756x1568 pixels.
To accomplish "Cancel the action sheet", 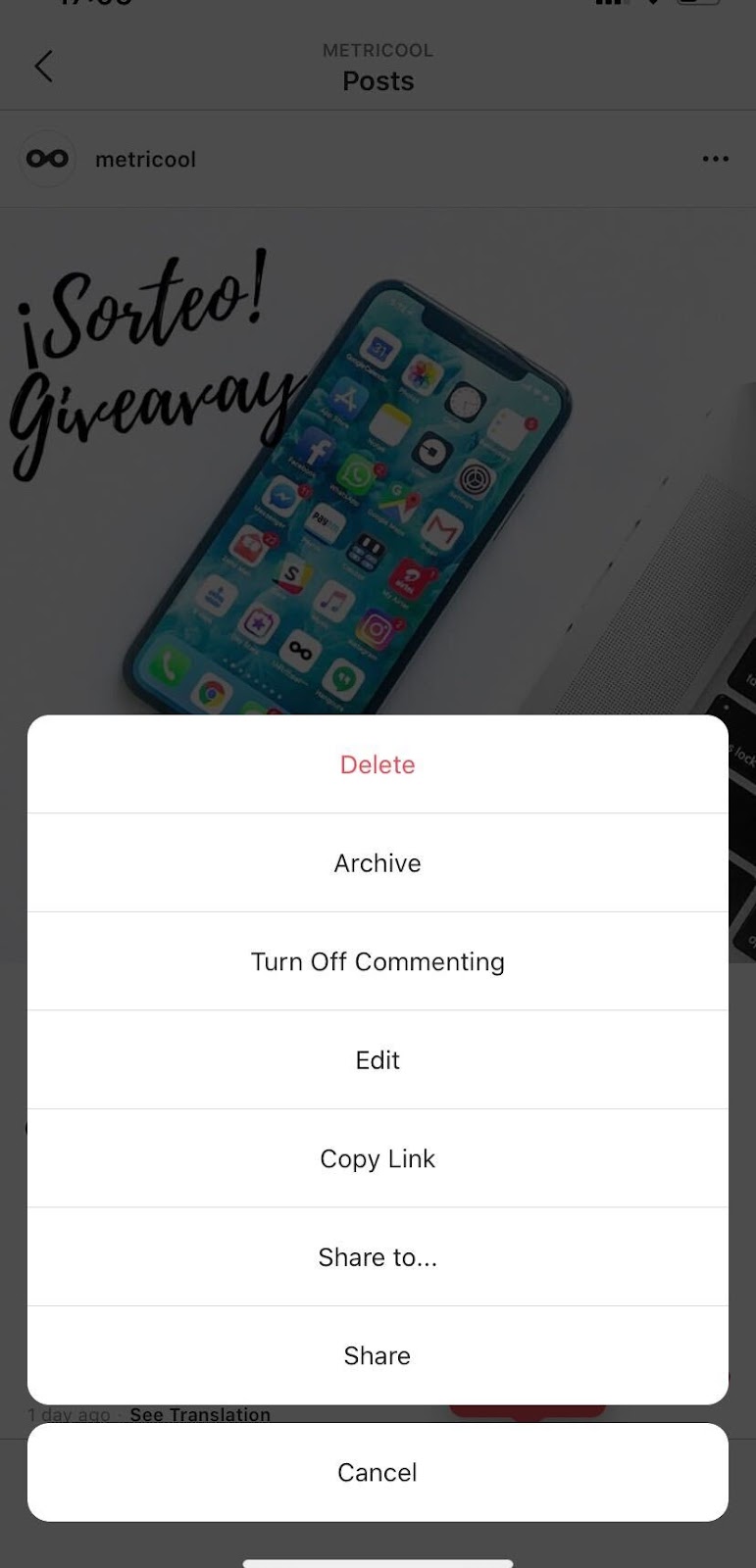I will 378,1472.
